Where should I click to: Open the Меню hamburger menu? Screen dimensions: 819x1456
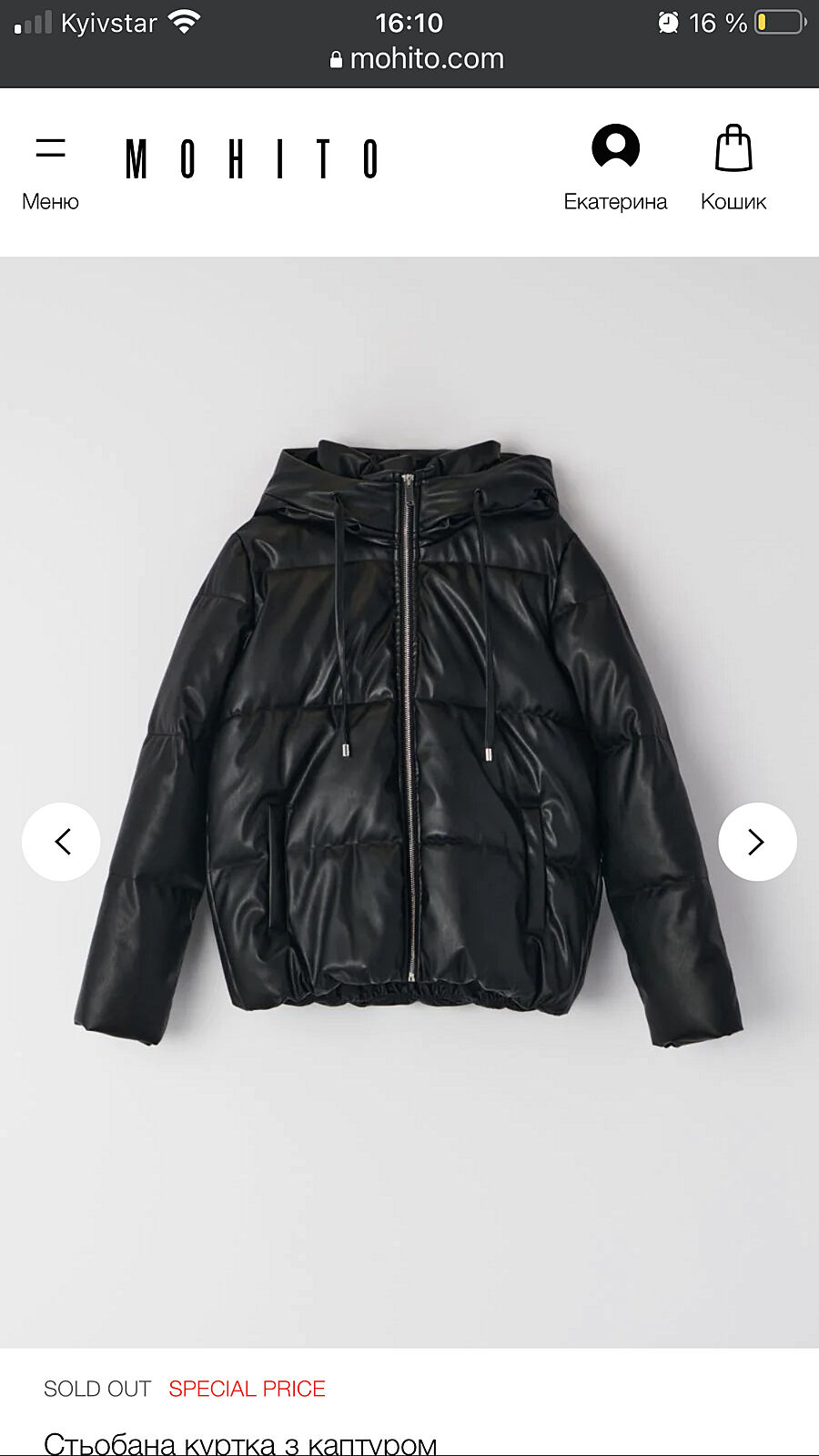pyautogui.click(x=50, y=169)
